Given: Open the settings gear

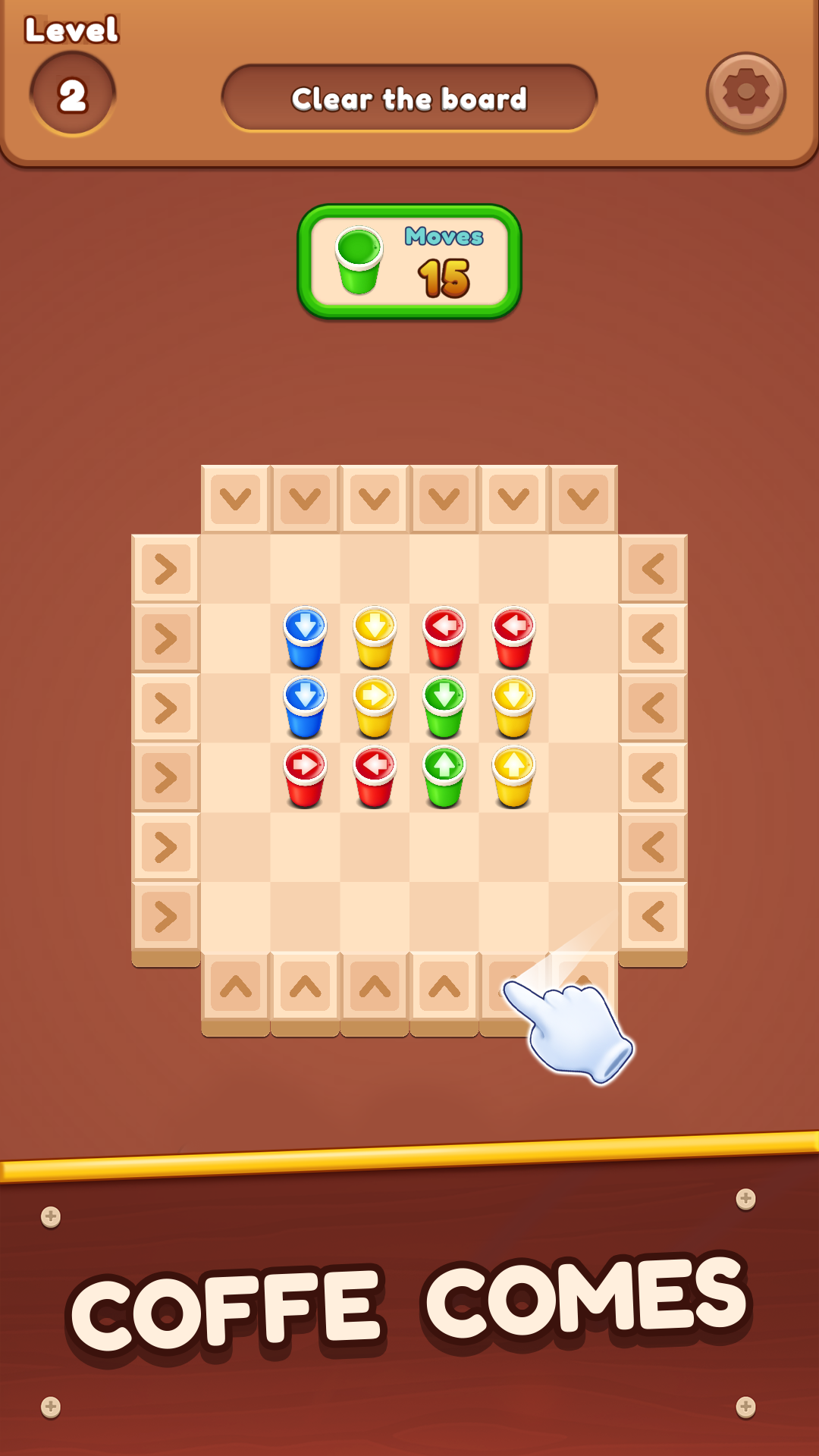Looking at the screenshot, I should pos(745,93).
